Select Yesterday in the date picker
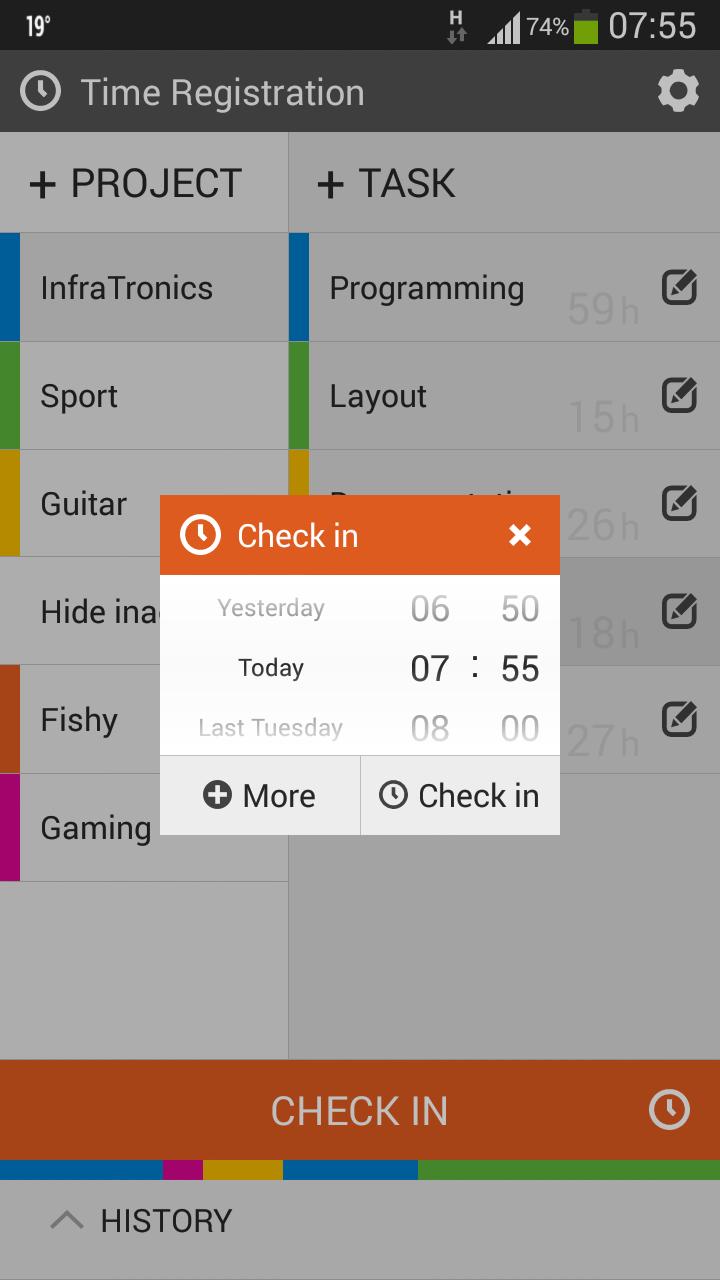This screenshot has height=1280, width=720. [x=271, y=608]
